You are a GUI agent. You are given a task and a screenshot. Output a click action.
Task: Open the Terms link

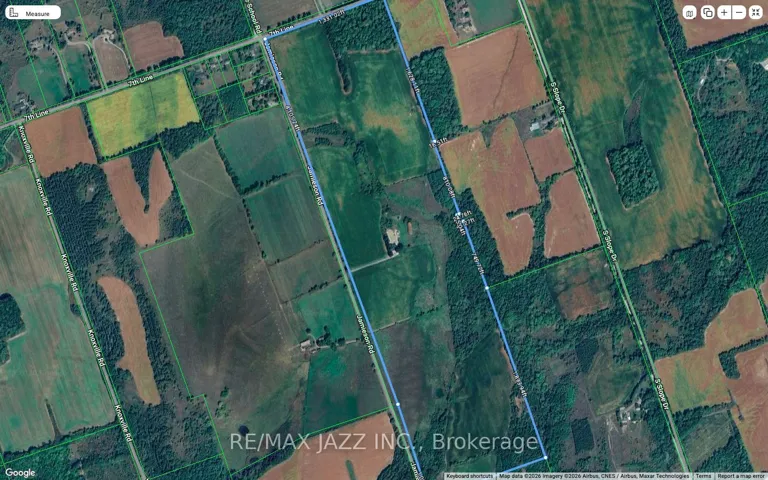click(704, 476)
